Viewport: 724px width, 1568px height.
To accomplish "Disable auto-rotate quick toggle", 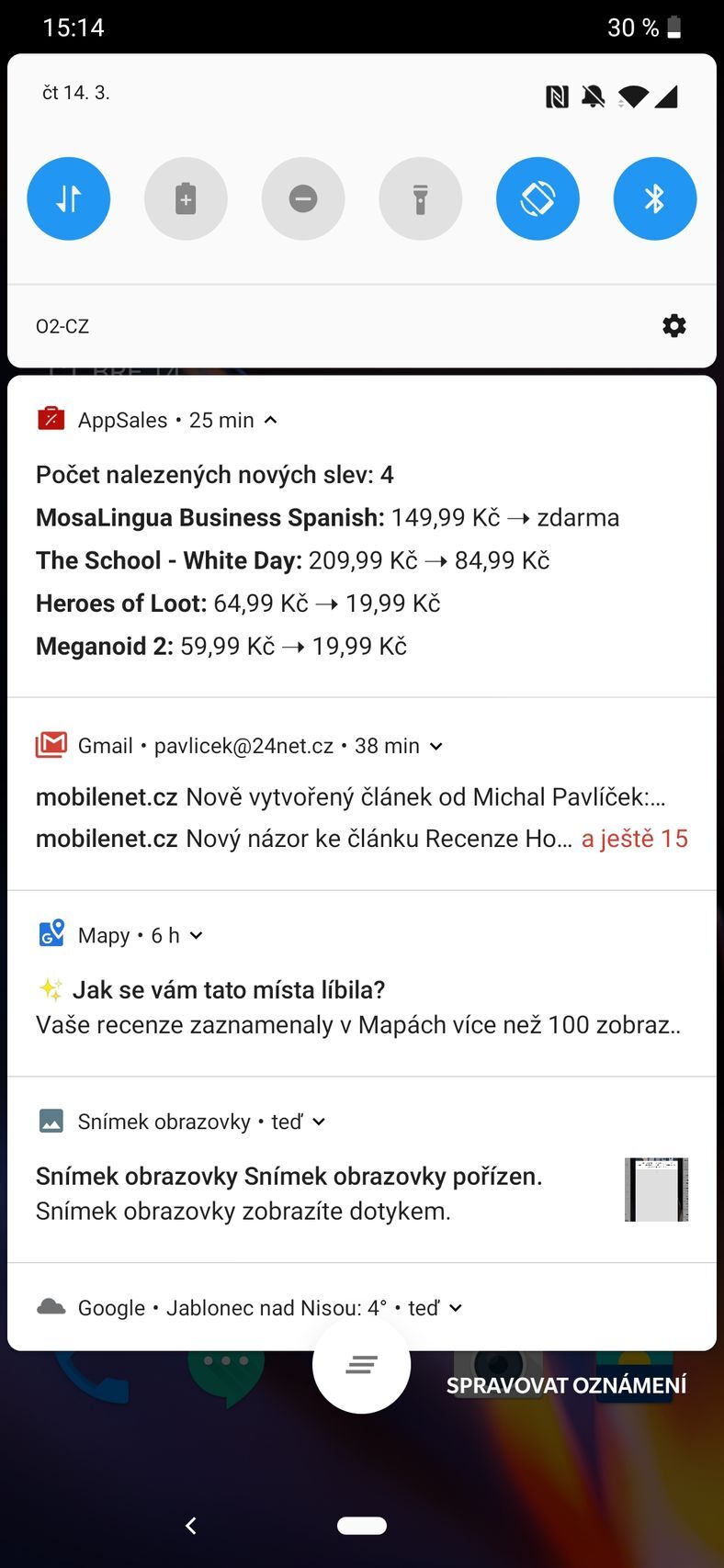I will [537, 198].
